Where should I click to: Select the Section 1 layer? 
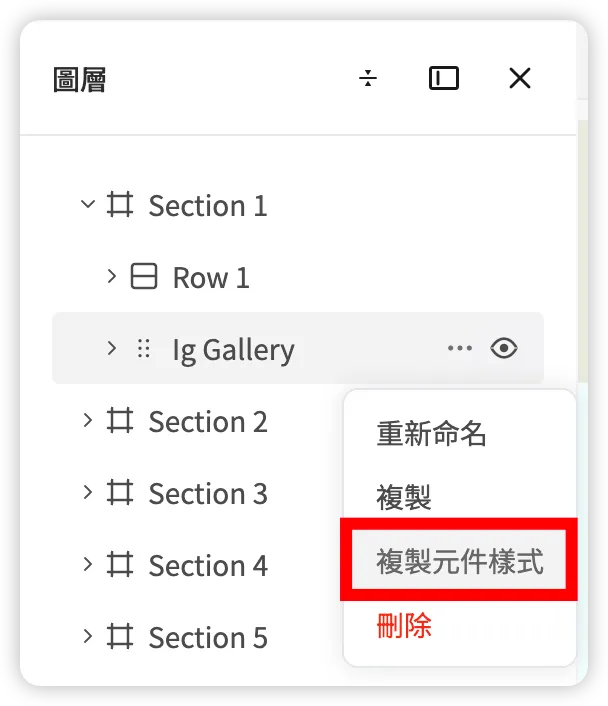[x=207, y=206]
